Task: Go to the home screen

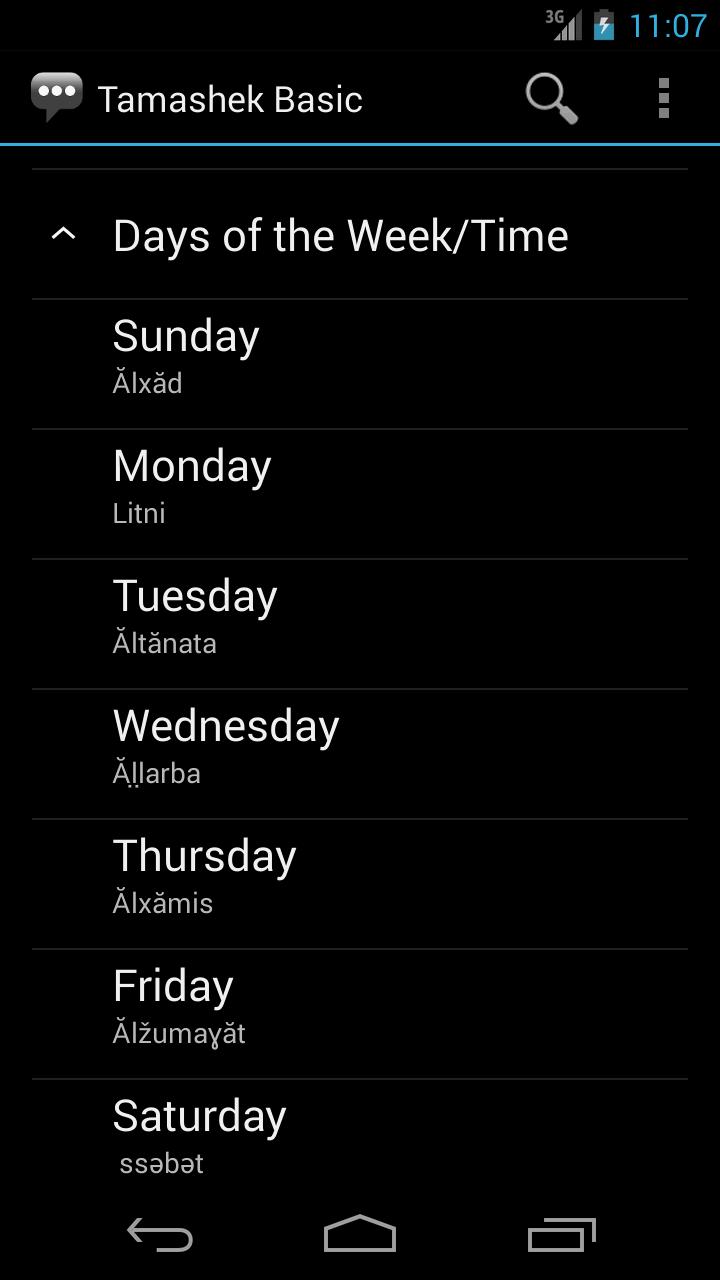Action: click(360, 1236)
